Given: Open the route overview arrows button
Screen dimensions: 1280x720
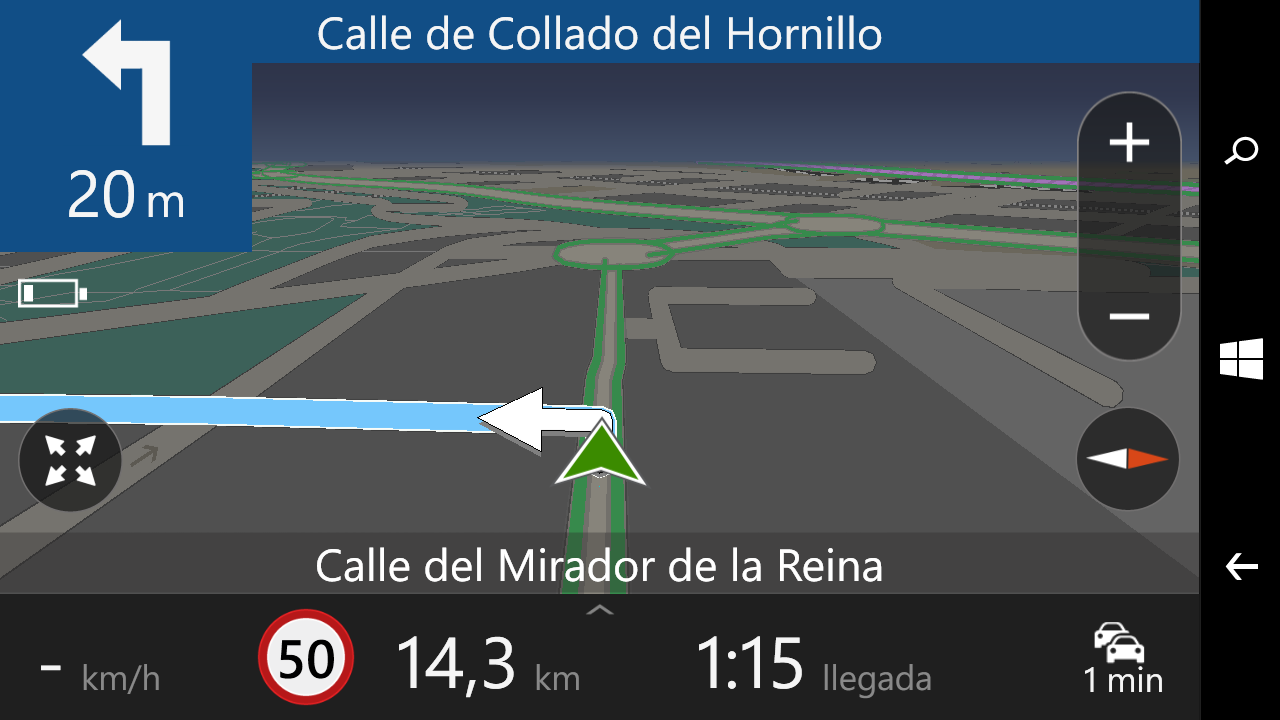Looking at the screenshot, I should 70,460.
